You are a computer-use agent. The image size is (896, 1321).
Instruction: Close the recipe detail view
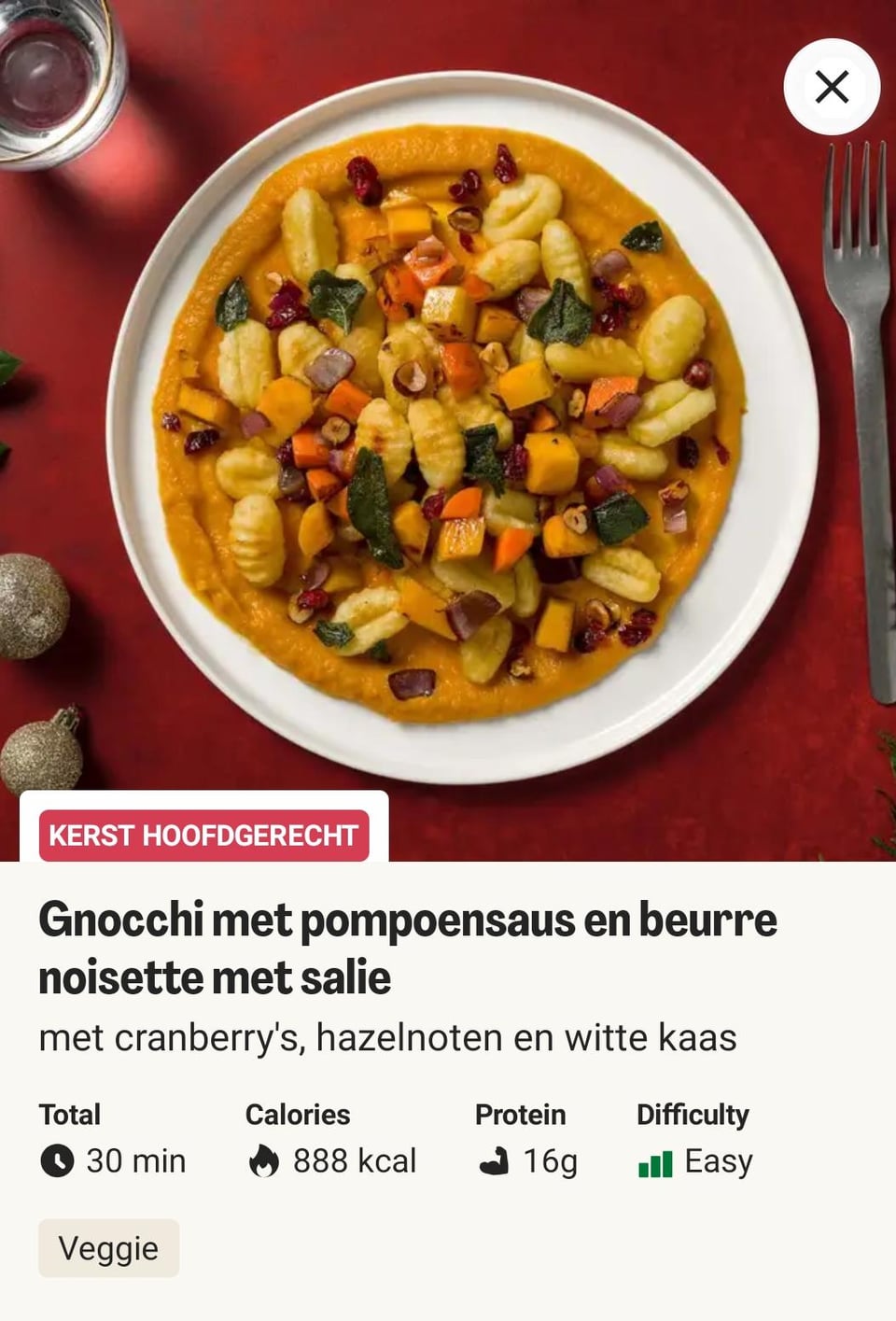(831, 87)
